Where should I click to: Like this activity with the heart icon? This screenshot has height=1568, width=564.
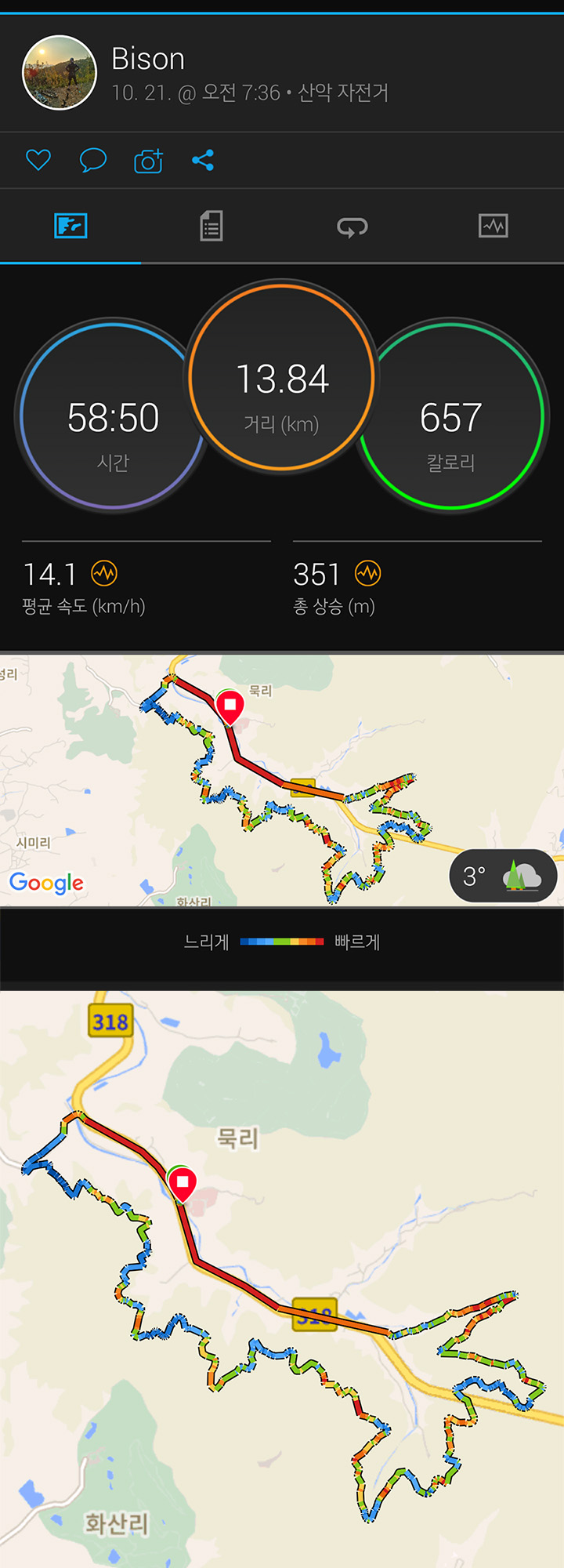38,161
